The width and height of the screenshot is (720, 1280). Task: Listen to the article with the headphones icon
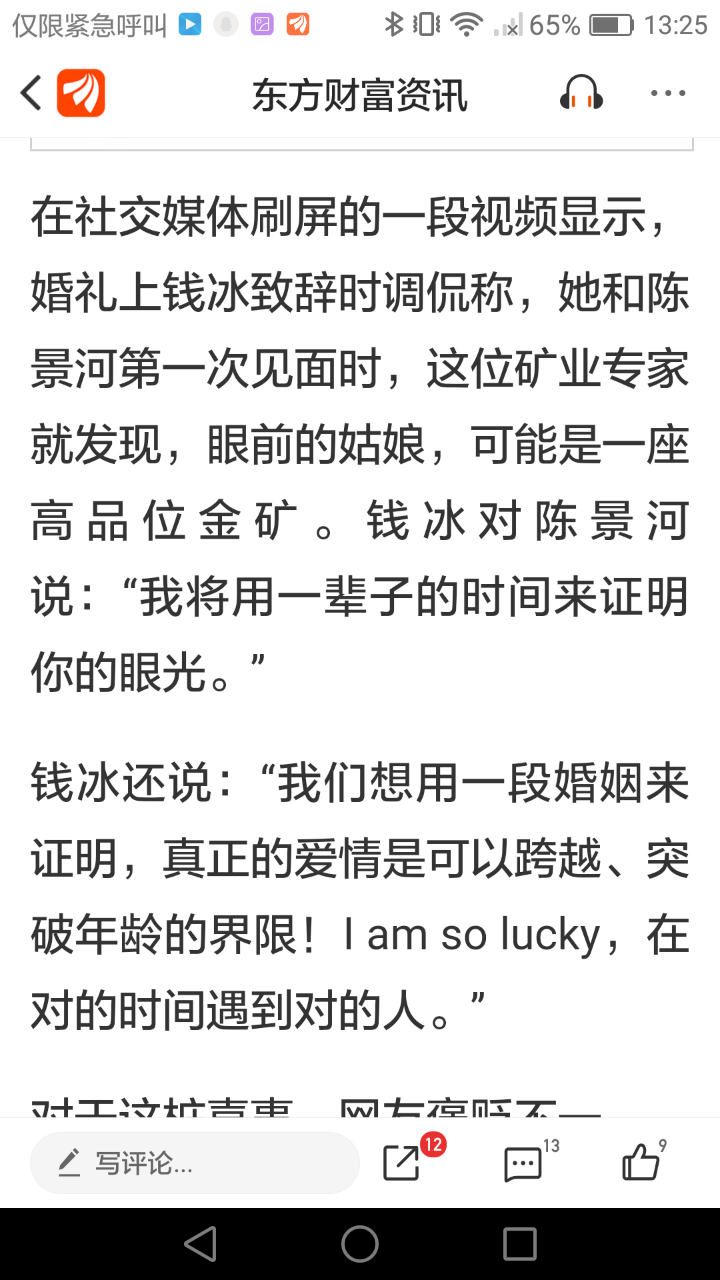pyautogui.click(x=581, y=94)
